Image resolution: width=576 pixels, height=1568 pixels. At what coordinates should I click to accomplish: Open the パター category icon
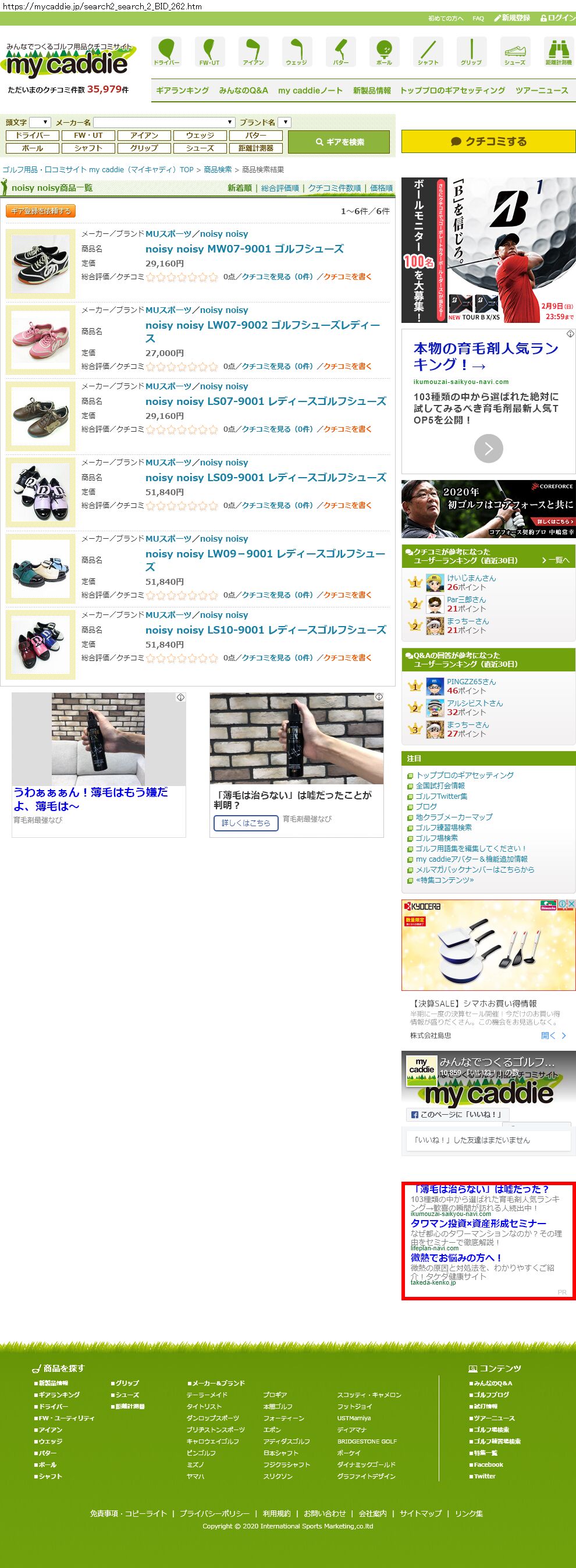coord(340,51)
